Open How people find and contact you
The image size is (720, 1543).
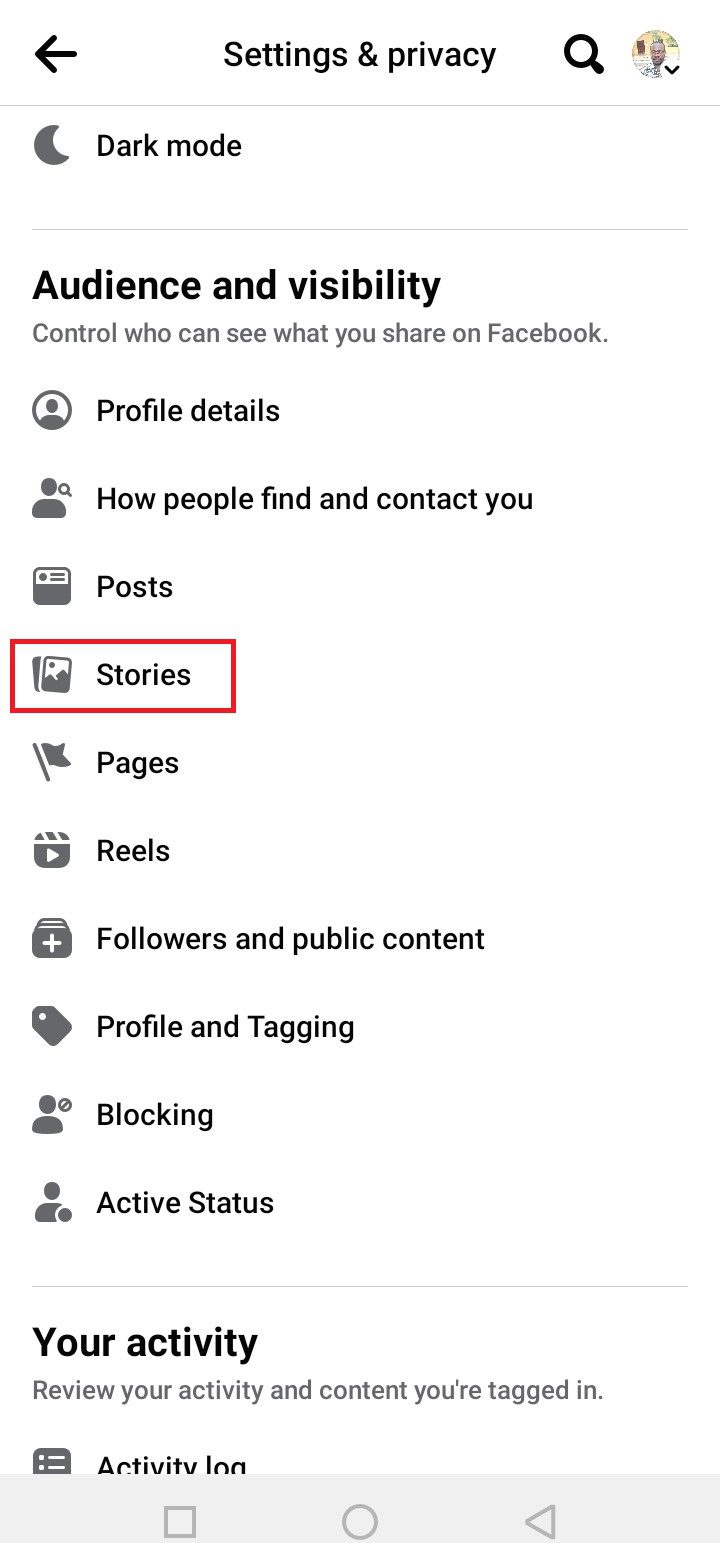tap(360, 499)
